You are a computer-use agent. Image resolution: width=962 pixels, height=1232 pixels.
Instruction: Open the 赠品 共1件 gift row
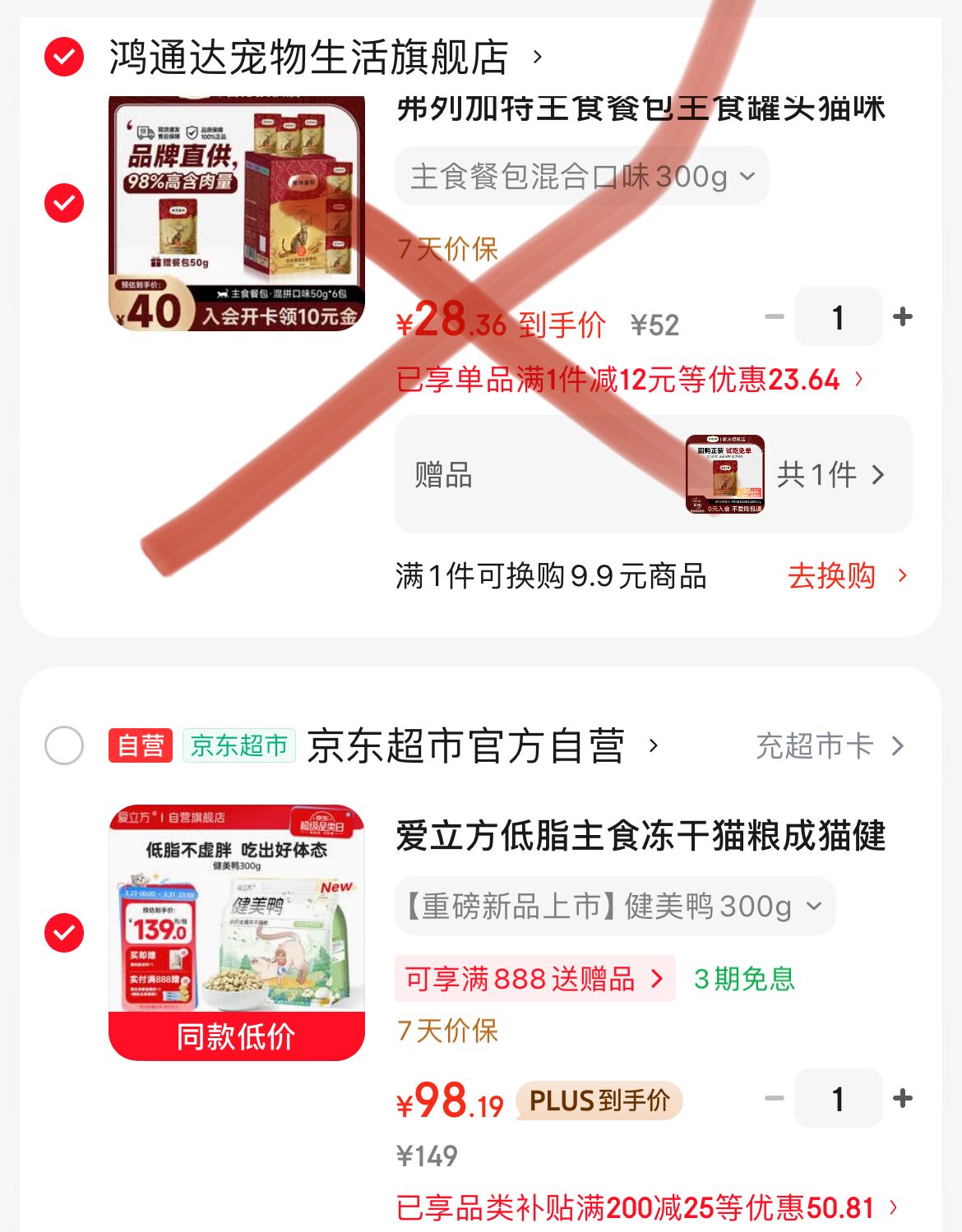[653, 474]
